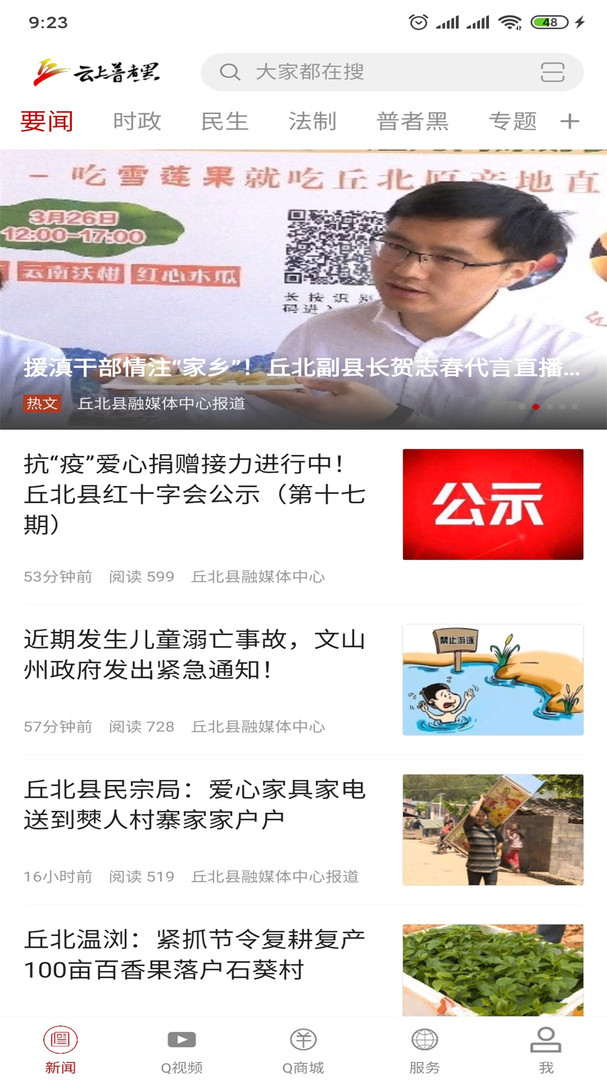Open the 普者黑 tab
This screenshot has height=1080, width=607.
pos(412,121)
